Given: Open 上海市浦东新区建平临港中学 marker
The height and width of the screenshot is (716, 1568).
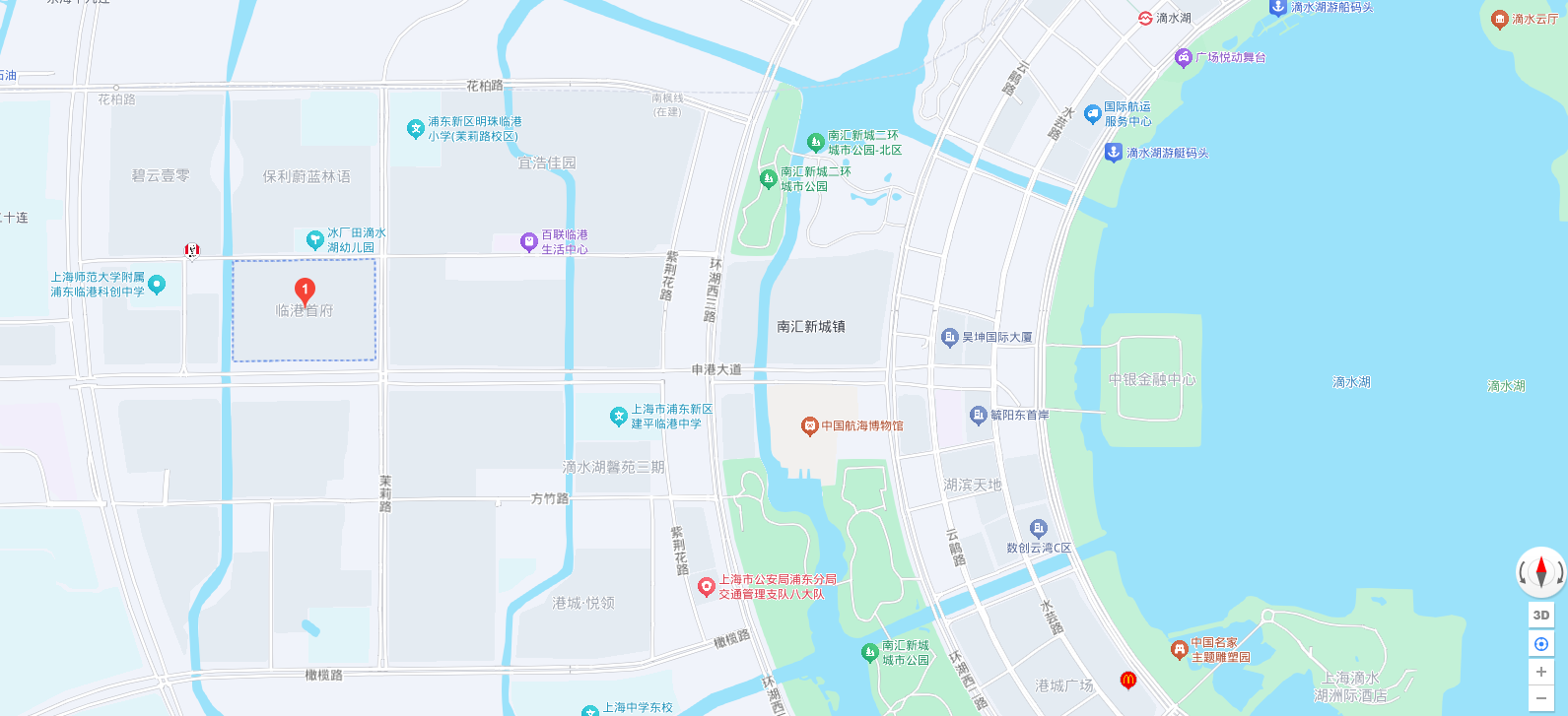Looking at the screenshot, I should pyautogui.click(x=618, y=417).
